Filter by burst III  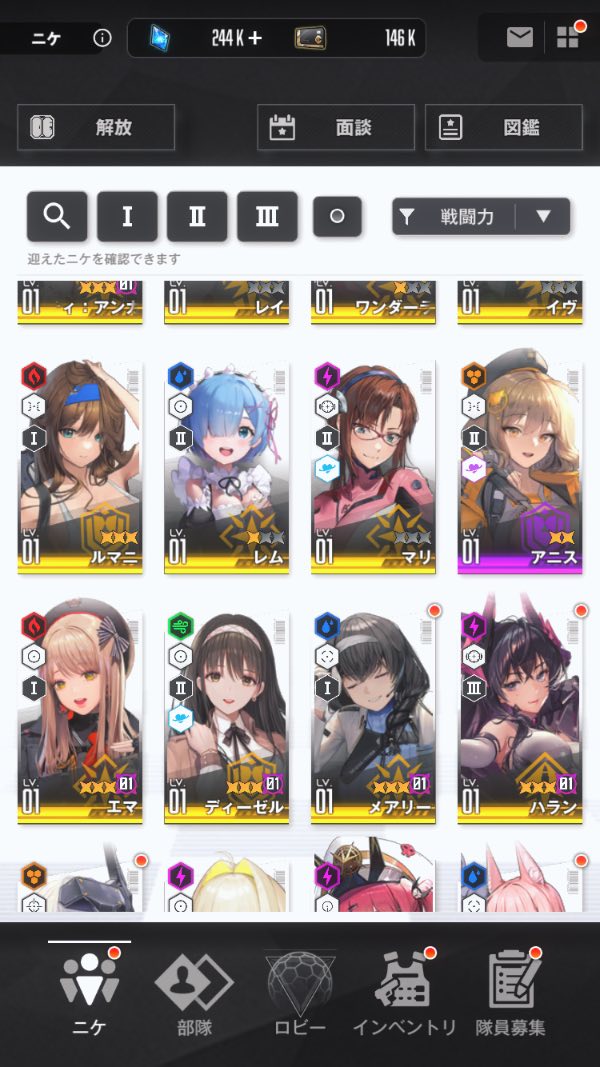pos(267,216)
